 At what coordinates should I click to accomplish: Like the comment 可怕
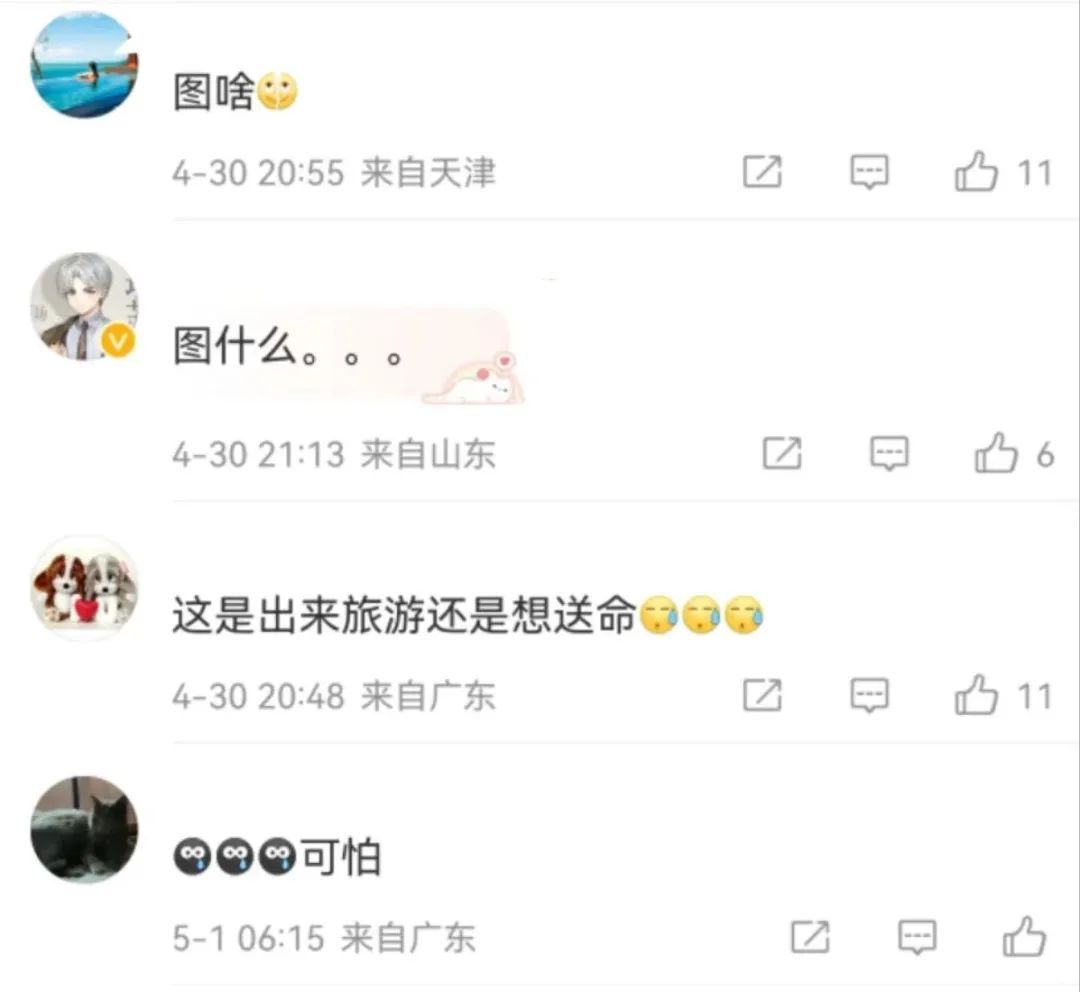coord(1025,937)
